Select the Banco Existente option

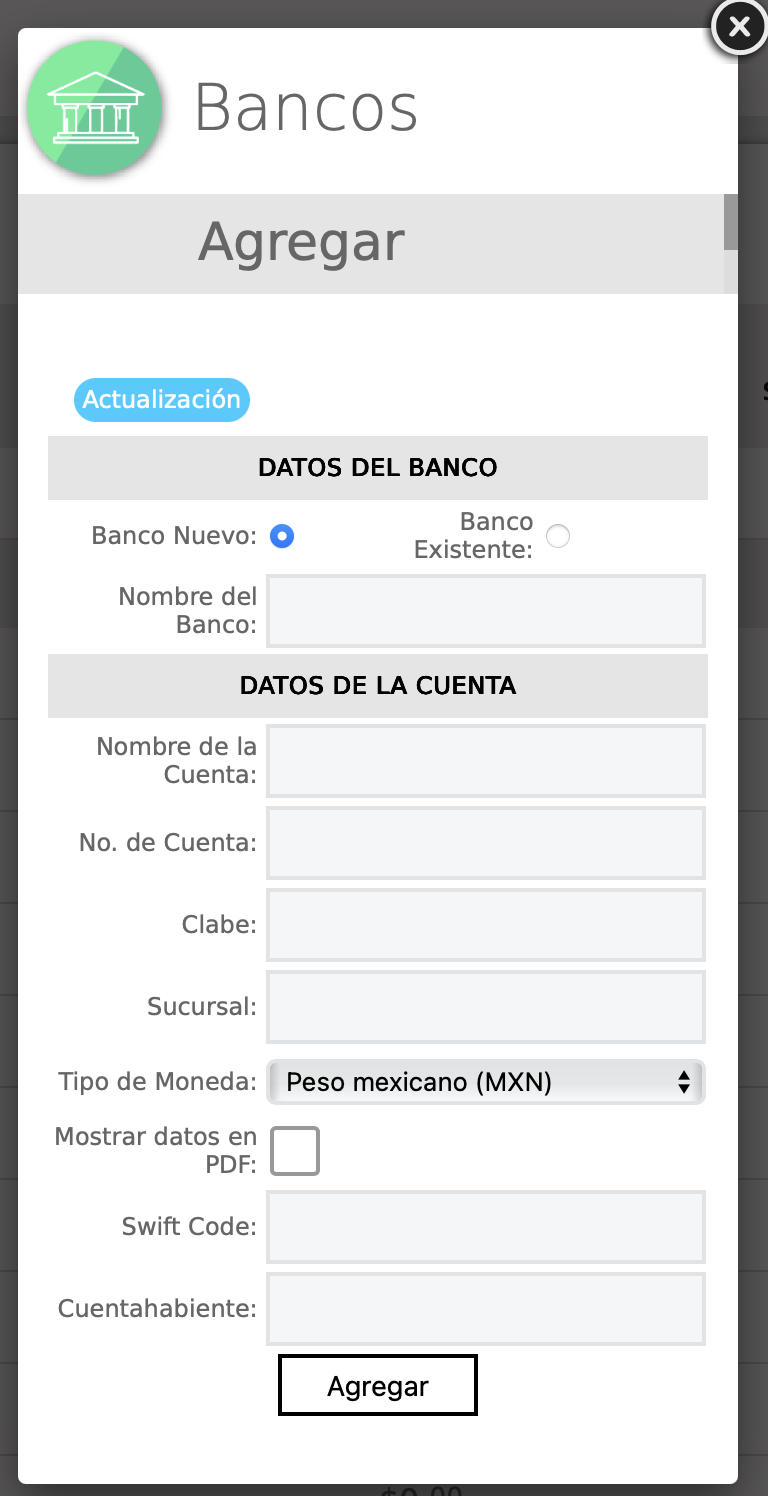pos(558,537)
